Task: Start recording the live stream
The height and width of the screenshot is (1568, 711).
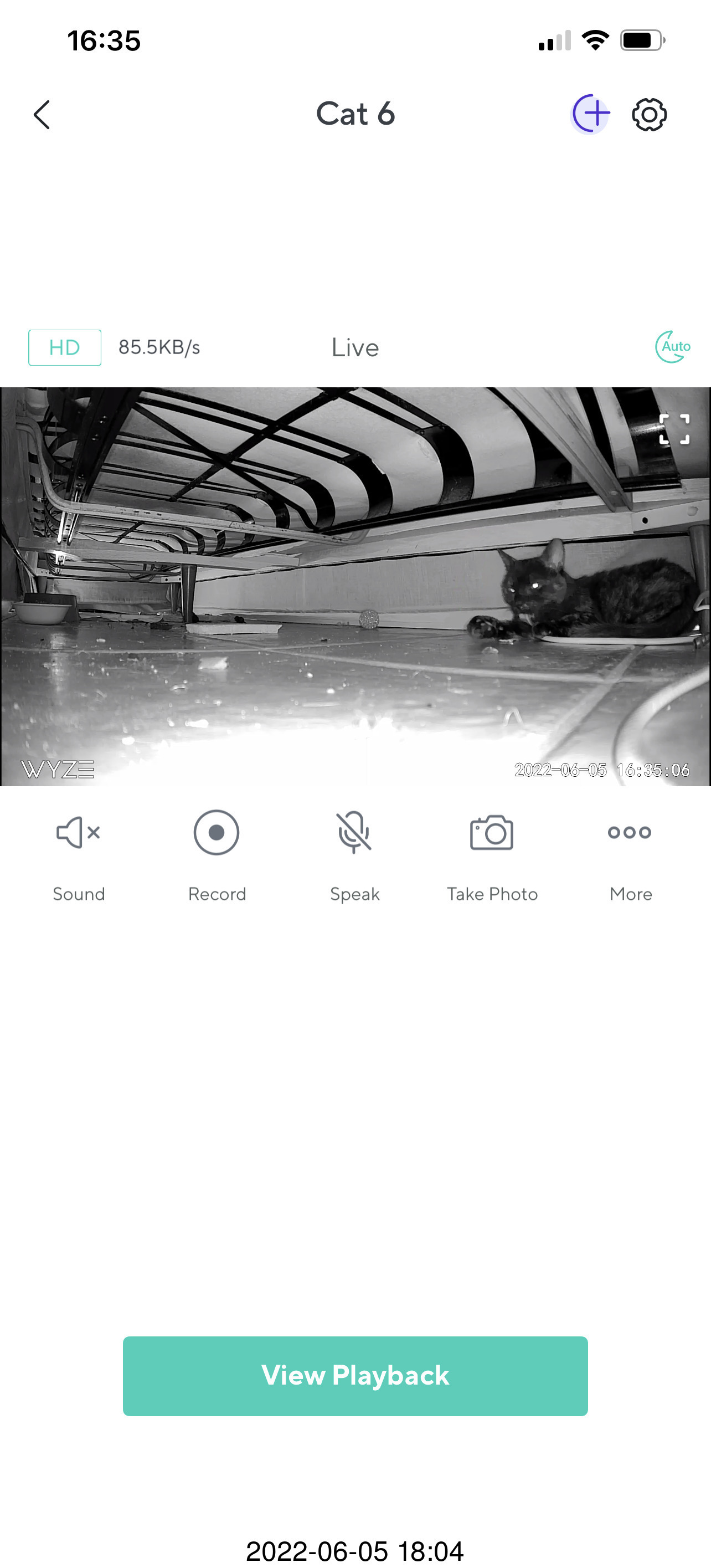Action: 217,833
